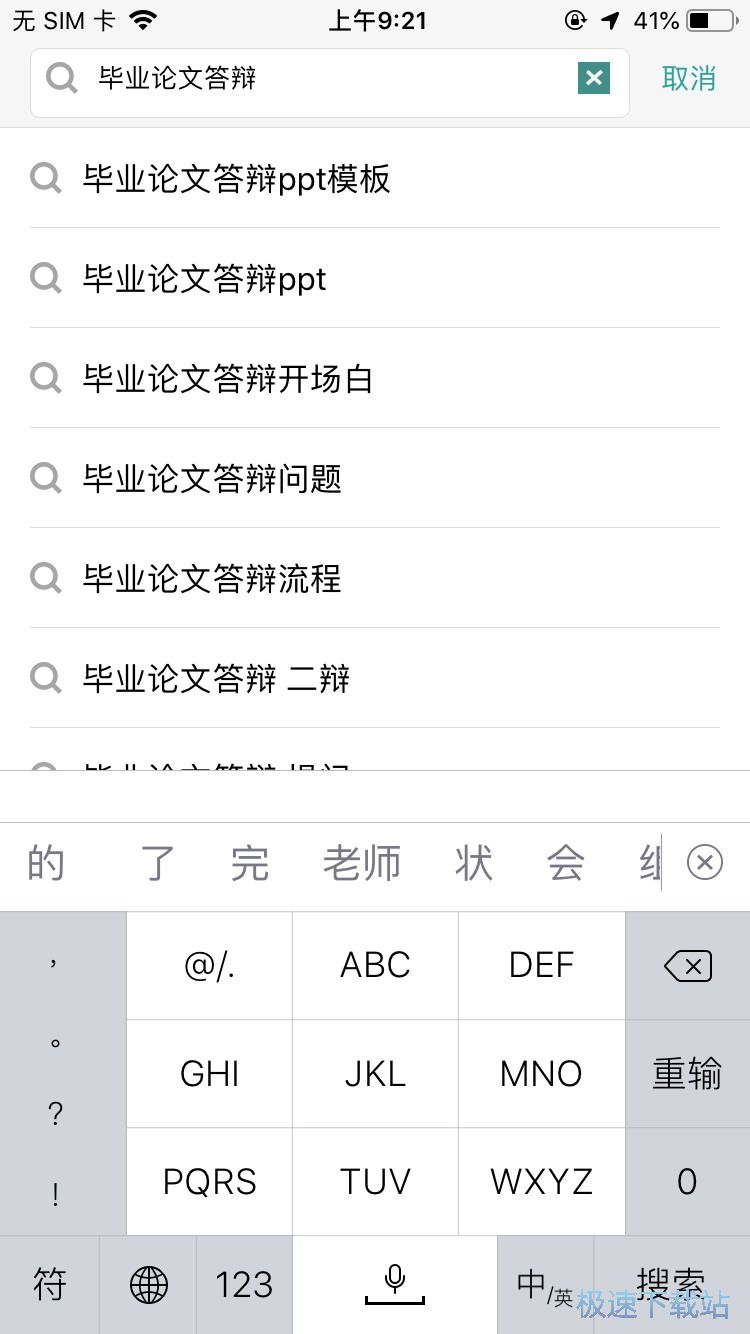
Task: Tap the keyboard backspace key
Action: coord(687,966)
